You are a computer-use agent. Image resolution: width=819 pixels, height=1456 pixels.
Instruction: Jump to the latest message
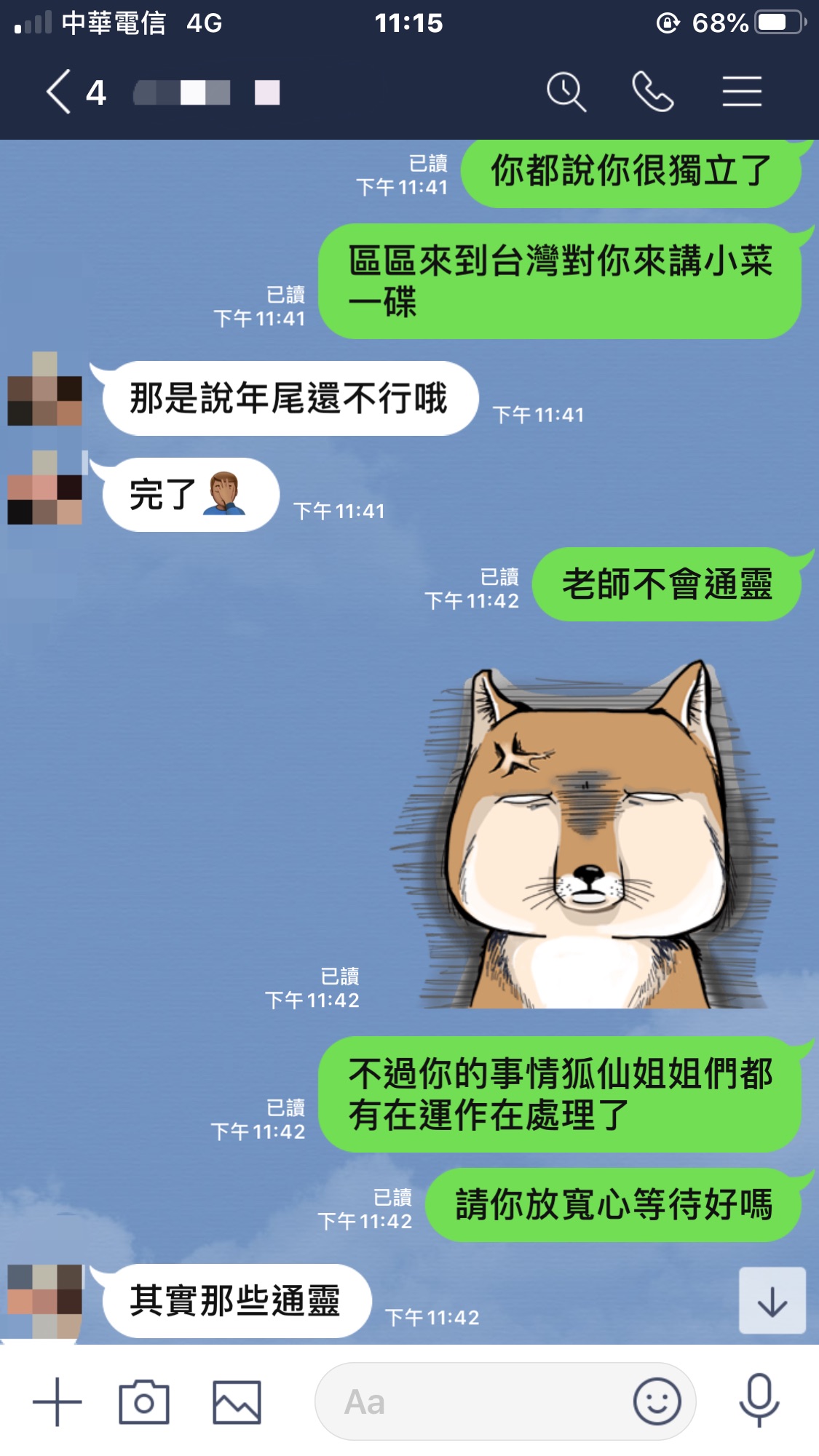coord(772,1301)
